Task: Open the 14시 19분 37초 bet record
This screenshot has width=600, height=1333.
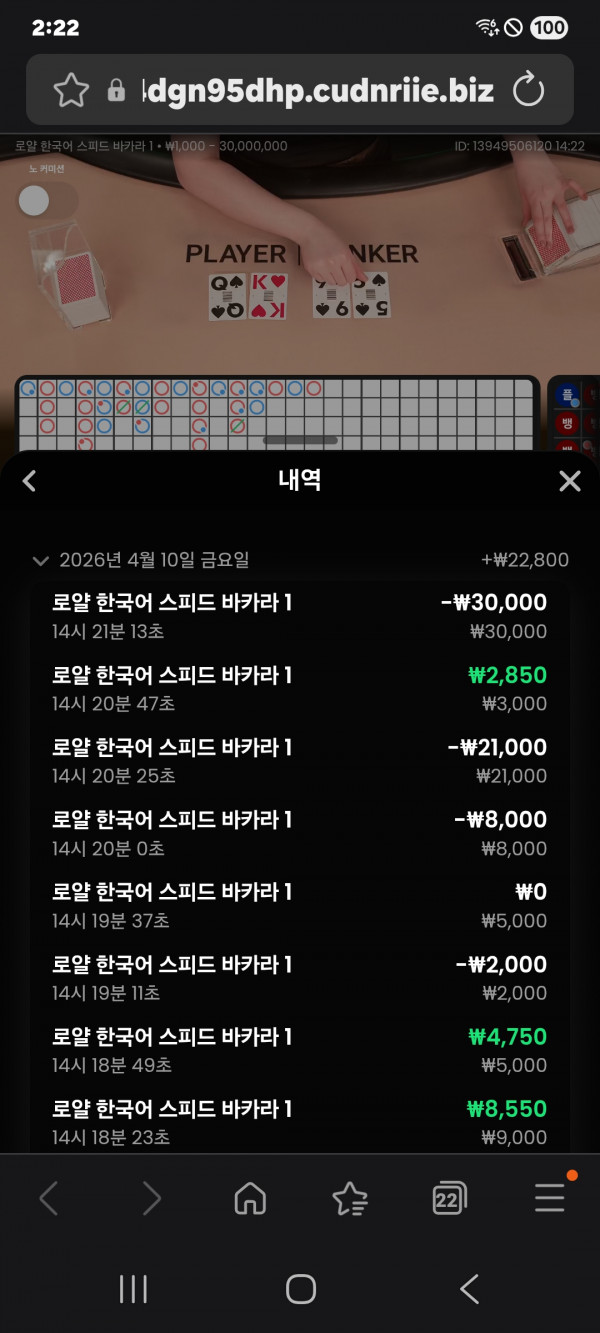Action: [x=300, y=905]
